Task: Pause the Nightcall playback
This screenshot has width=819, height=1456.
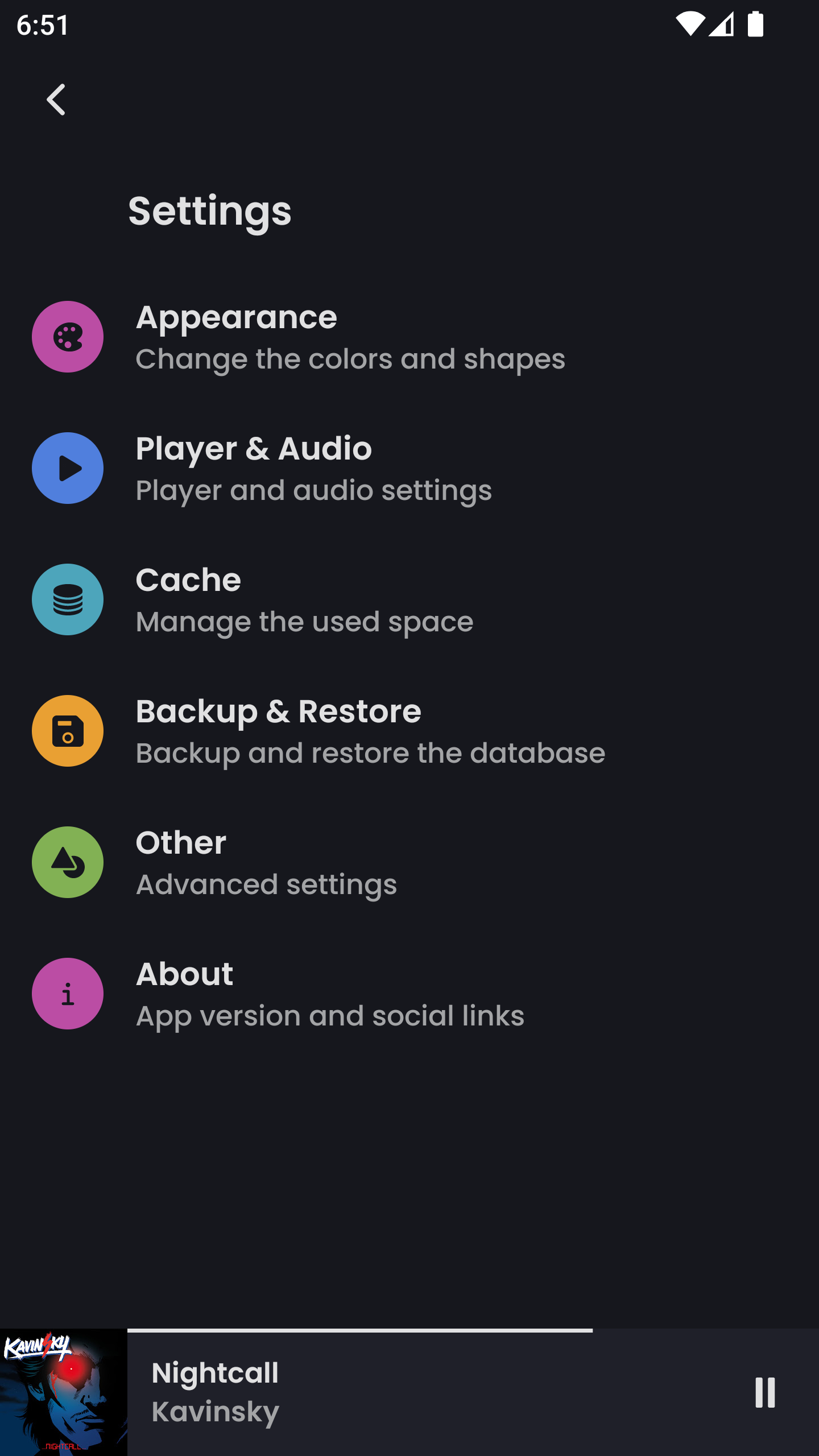Action: [x=765, y=1392]
